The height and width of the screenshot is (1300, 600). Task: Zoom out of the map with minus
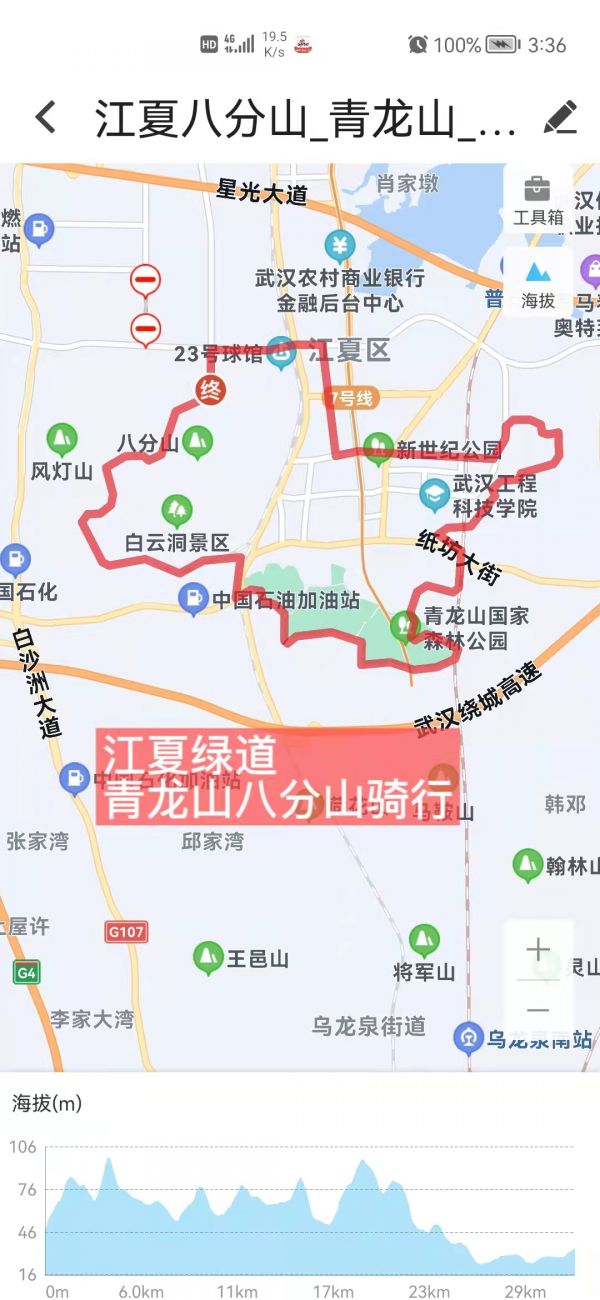click(x=538, y=1010)
